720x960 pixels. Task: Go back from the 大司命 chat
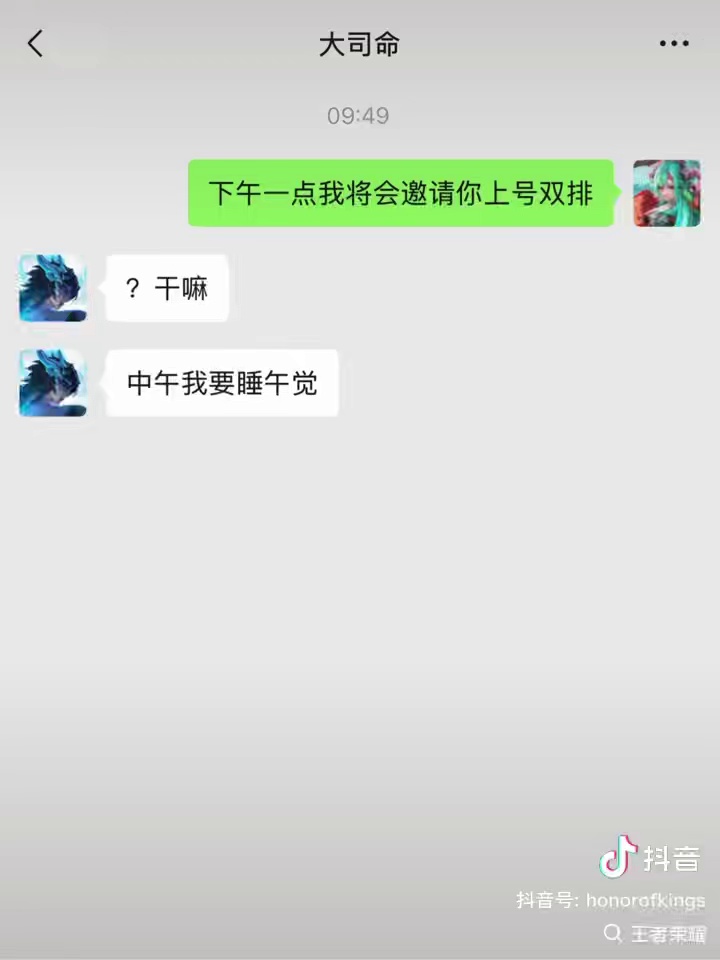click(x=36, y=44)
